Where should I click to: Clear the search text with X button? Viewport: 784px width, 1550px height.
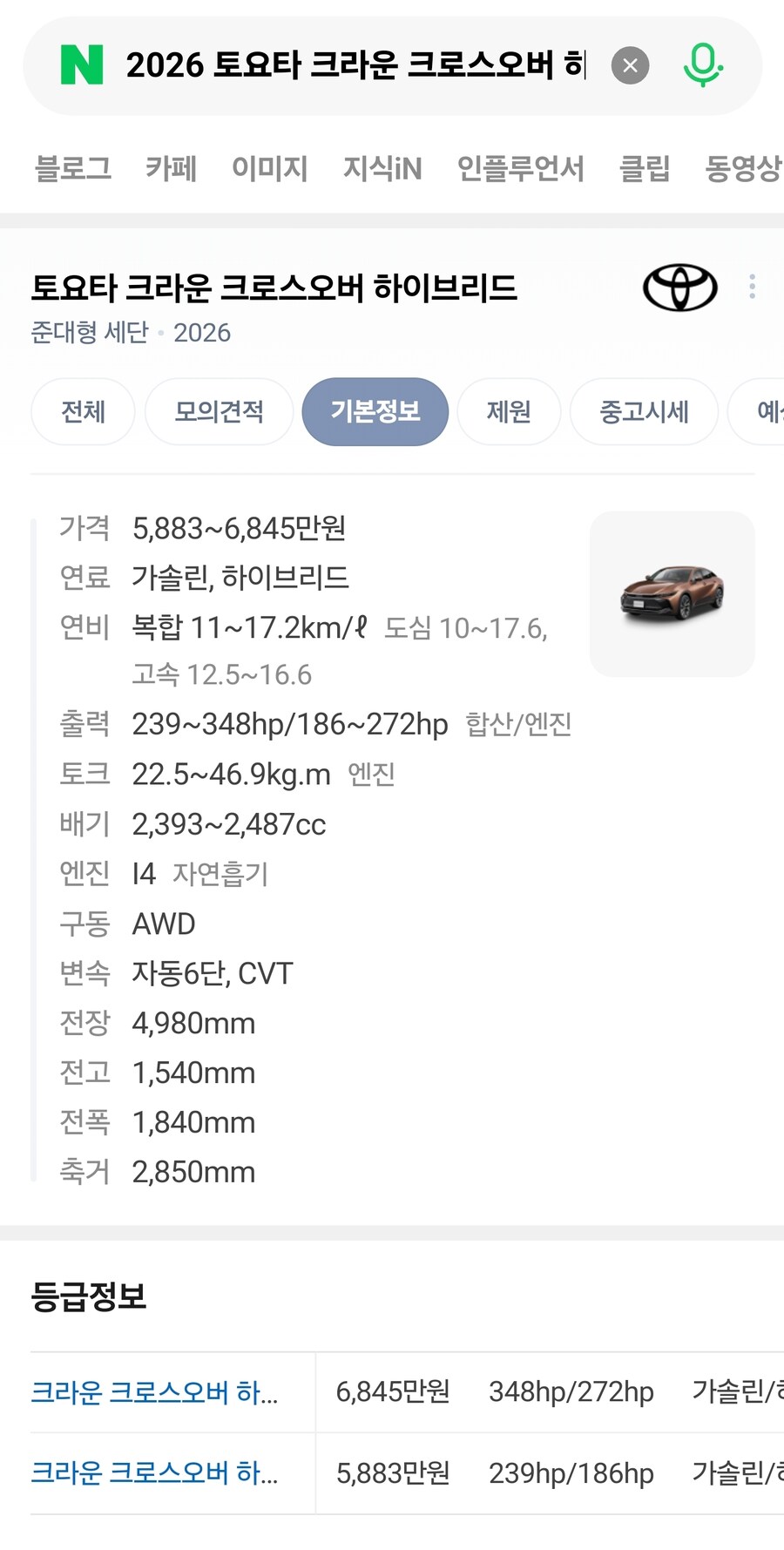630,65
